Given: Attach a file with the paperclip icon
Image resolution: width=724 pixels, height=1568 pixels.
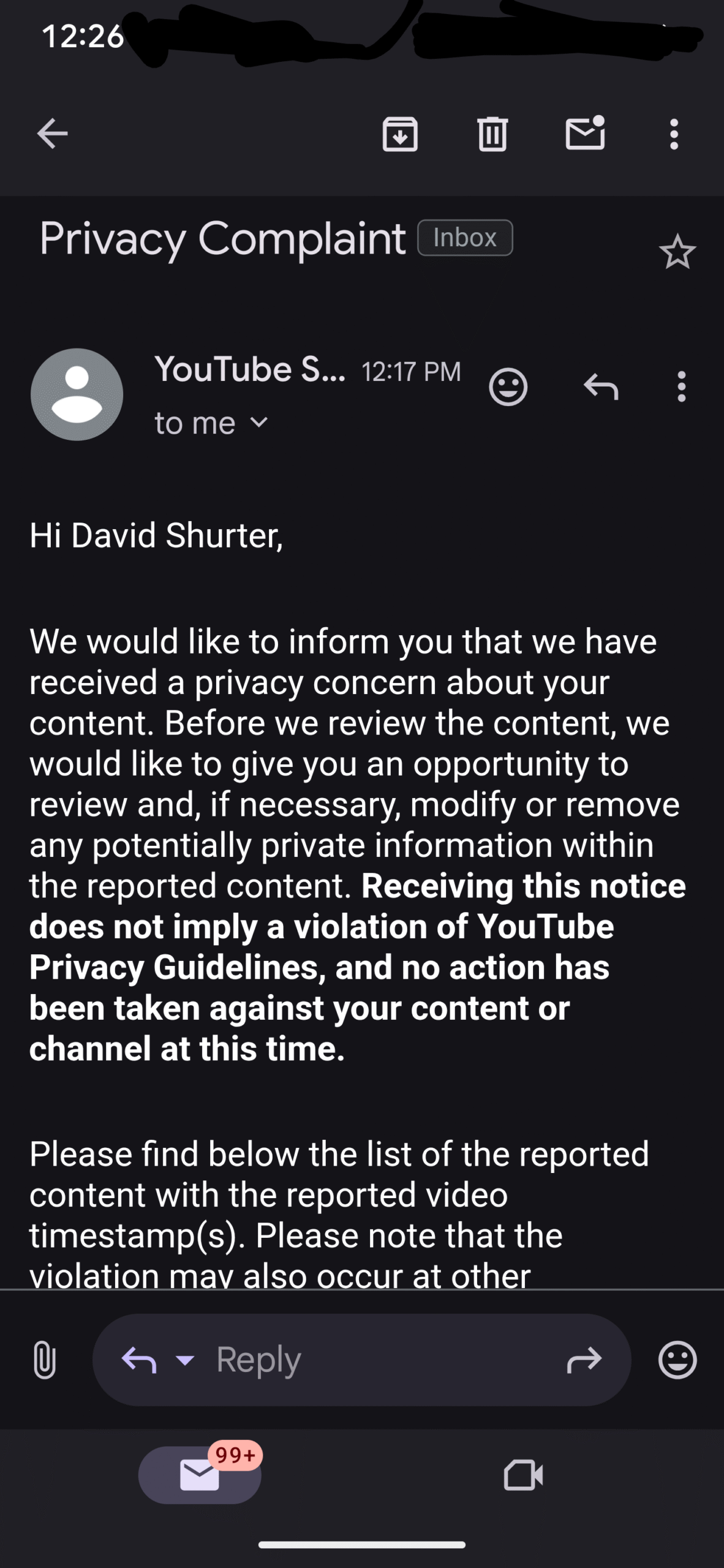Looking at the screenshot, I should click(x=45, y=1360).
